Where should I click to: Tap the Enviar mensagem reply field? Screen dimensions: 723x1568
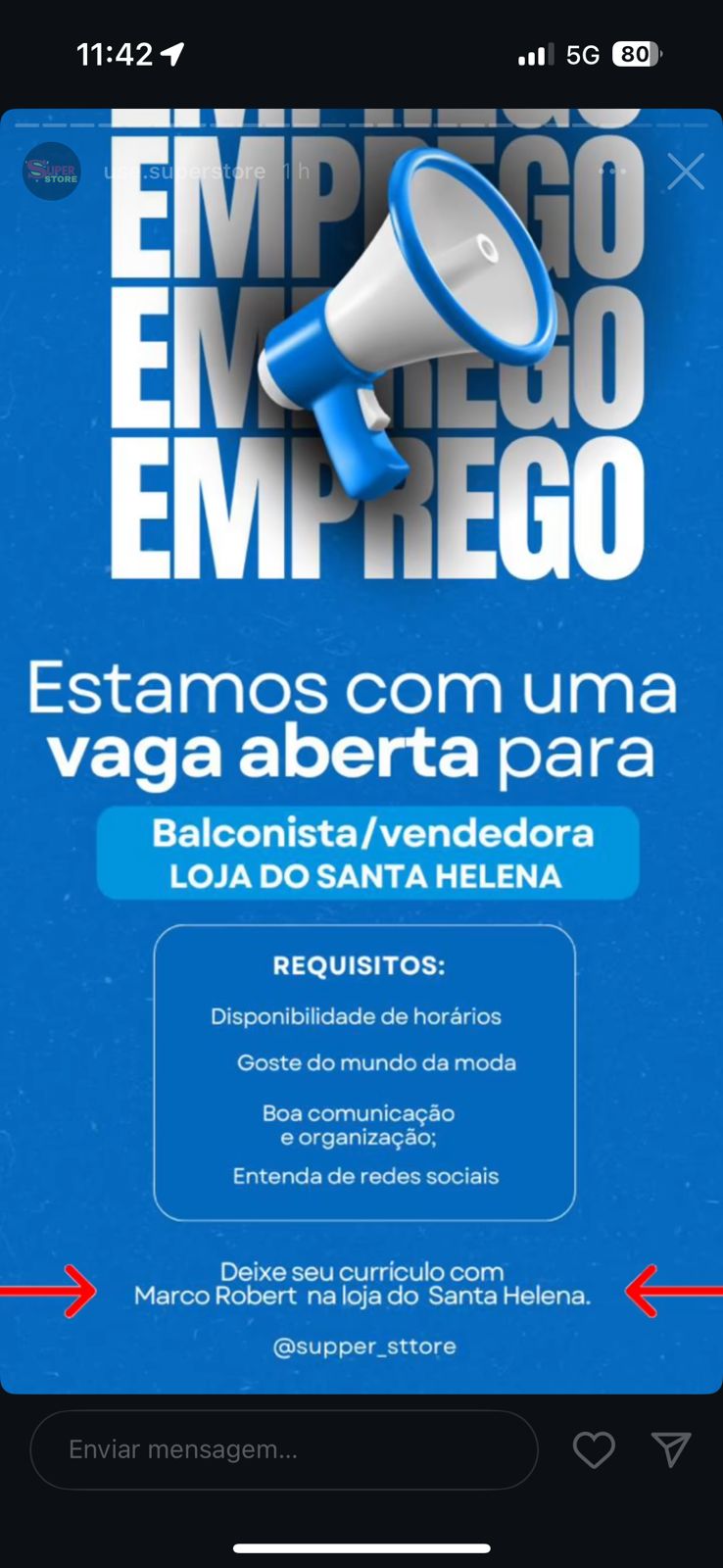point(284,1449)
